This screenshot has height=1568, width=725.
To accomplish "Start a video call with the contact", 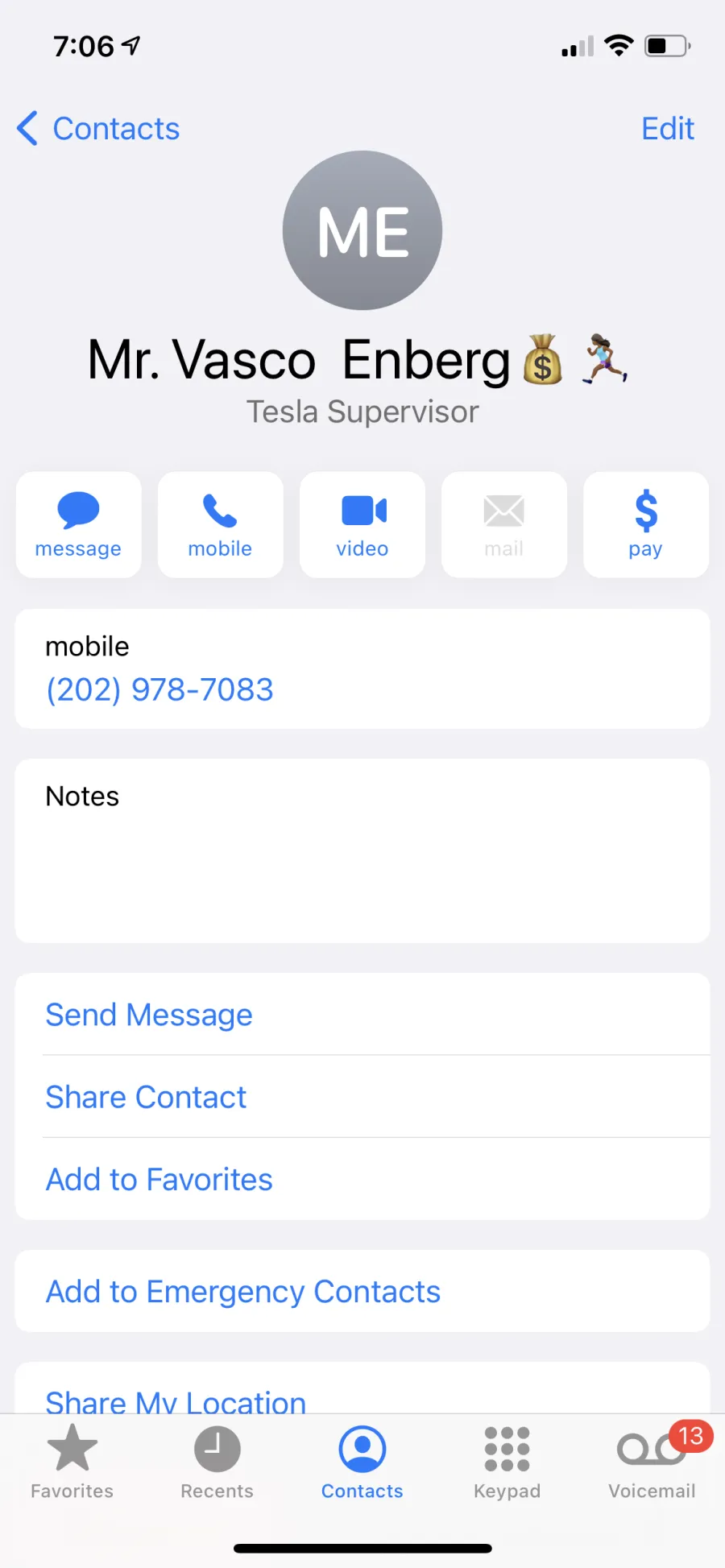I will click(x=362, y=524).
